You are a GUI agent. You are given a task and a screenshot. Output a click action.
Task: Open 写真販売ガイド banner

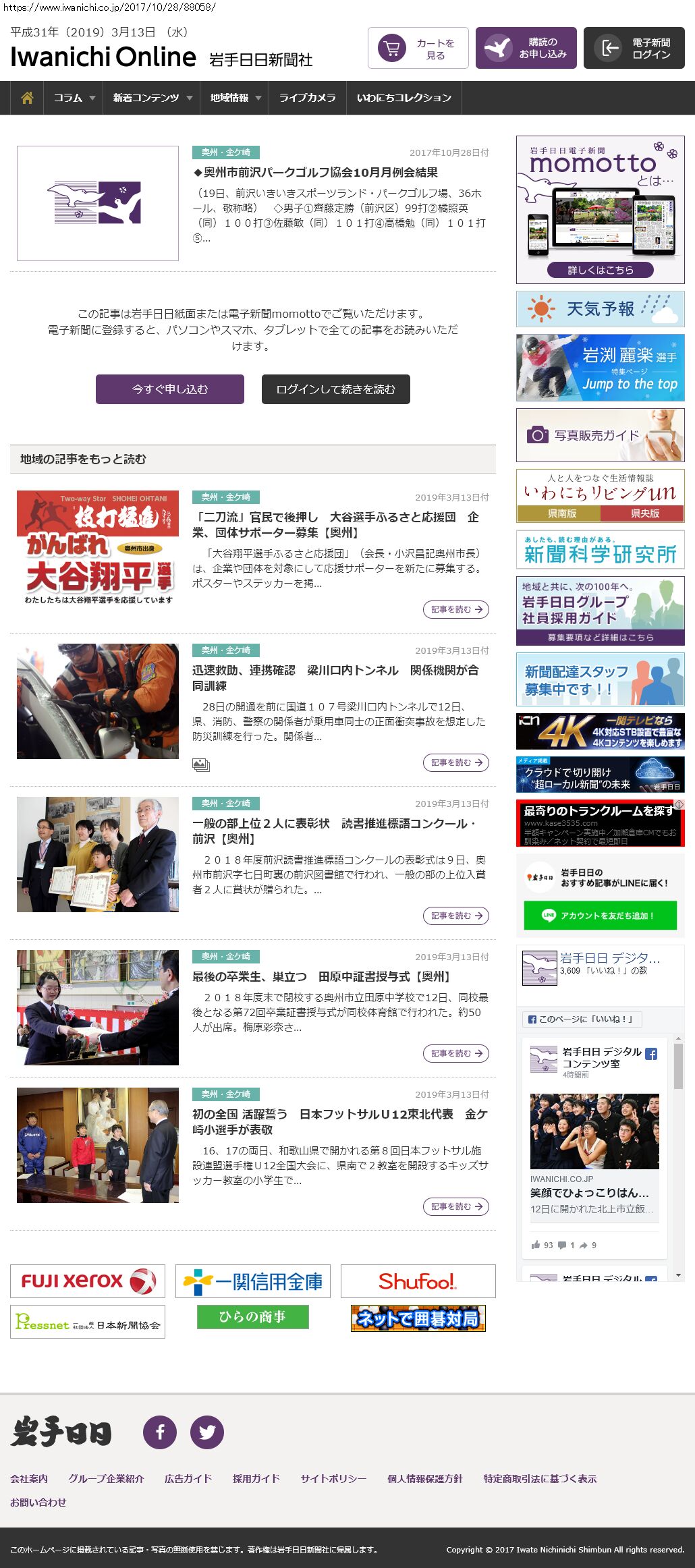600,435
